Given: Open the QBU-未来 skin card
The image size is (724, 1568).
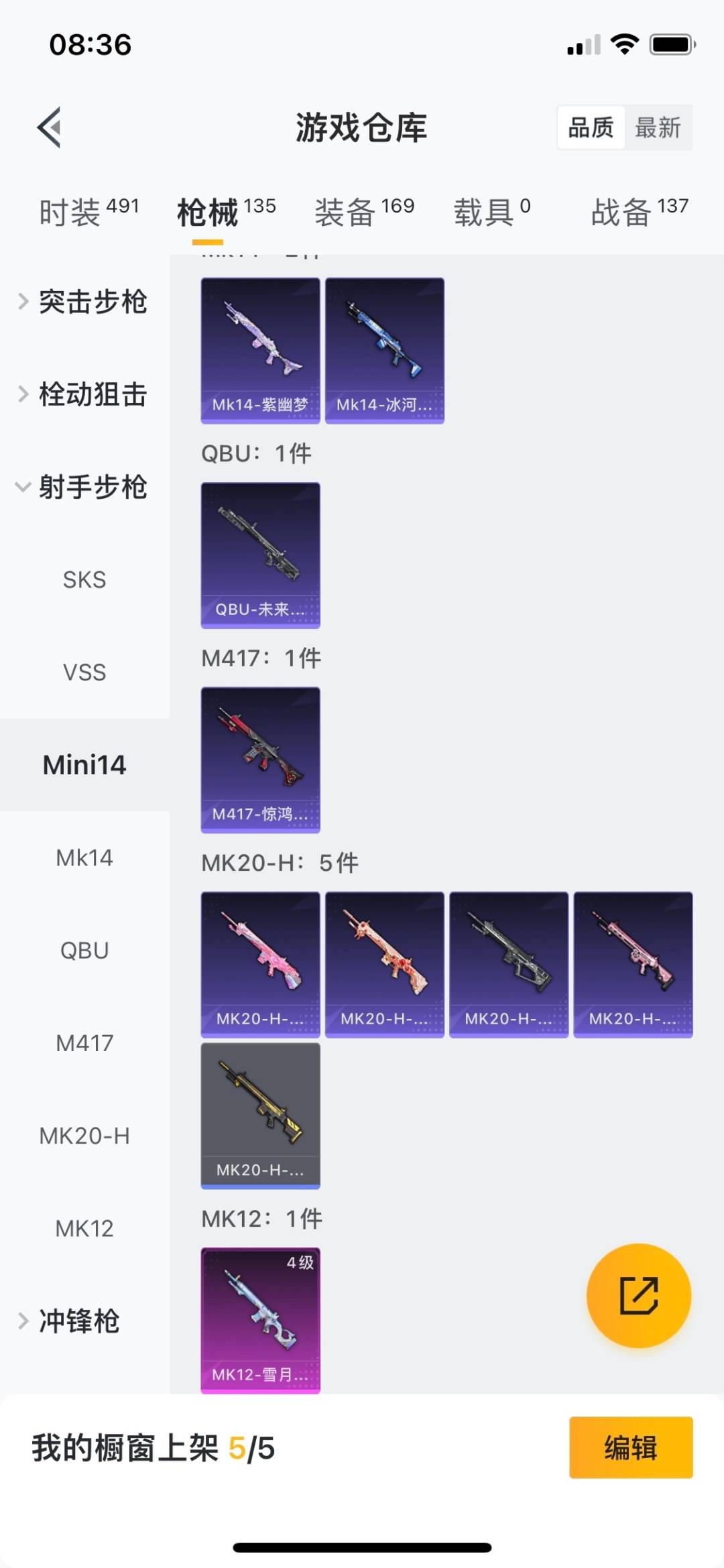Looking at the screenshot, I should point(260,555).
